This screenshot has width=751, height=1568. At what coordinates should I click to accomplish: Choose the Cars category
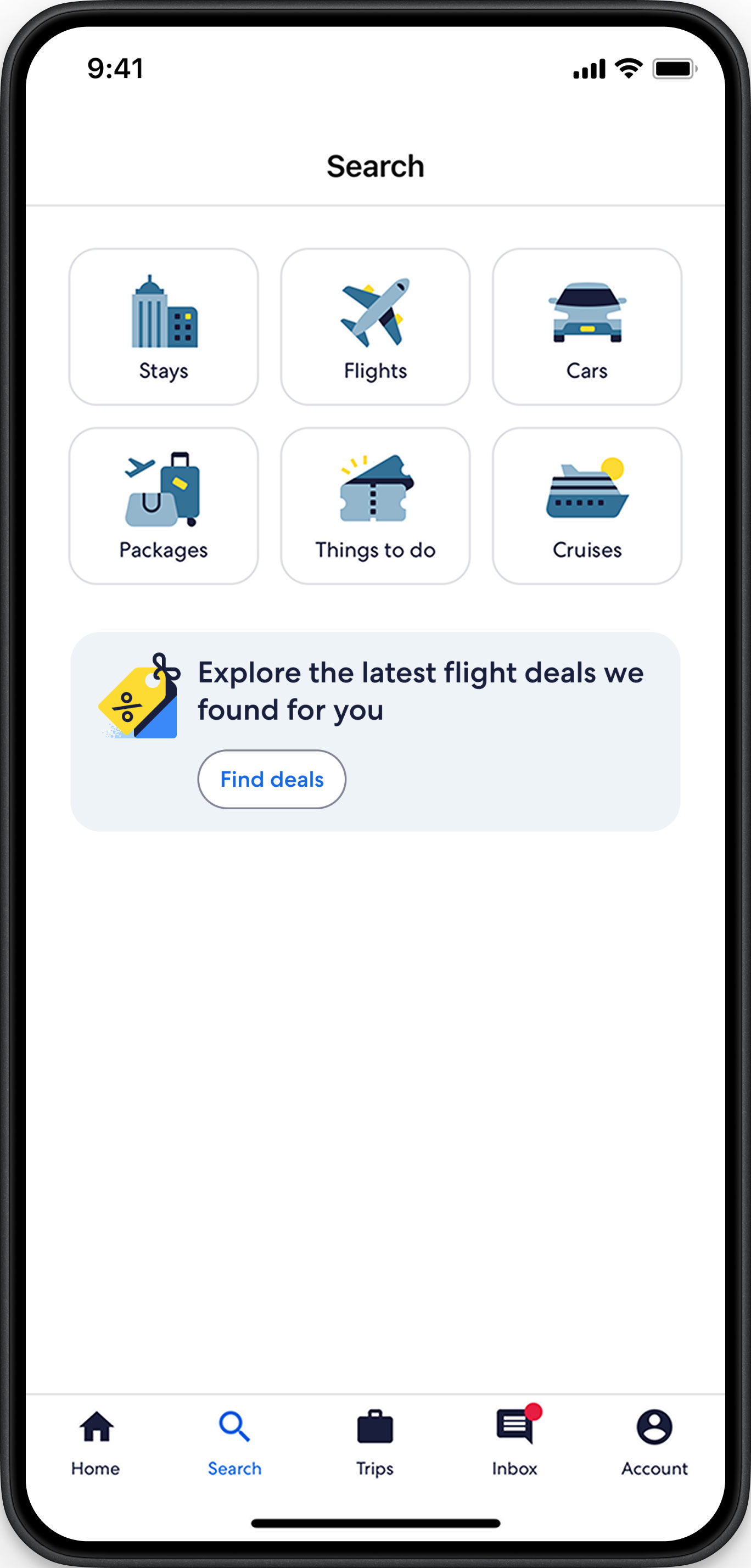tap(587, 327)
